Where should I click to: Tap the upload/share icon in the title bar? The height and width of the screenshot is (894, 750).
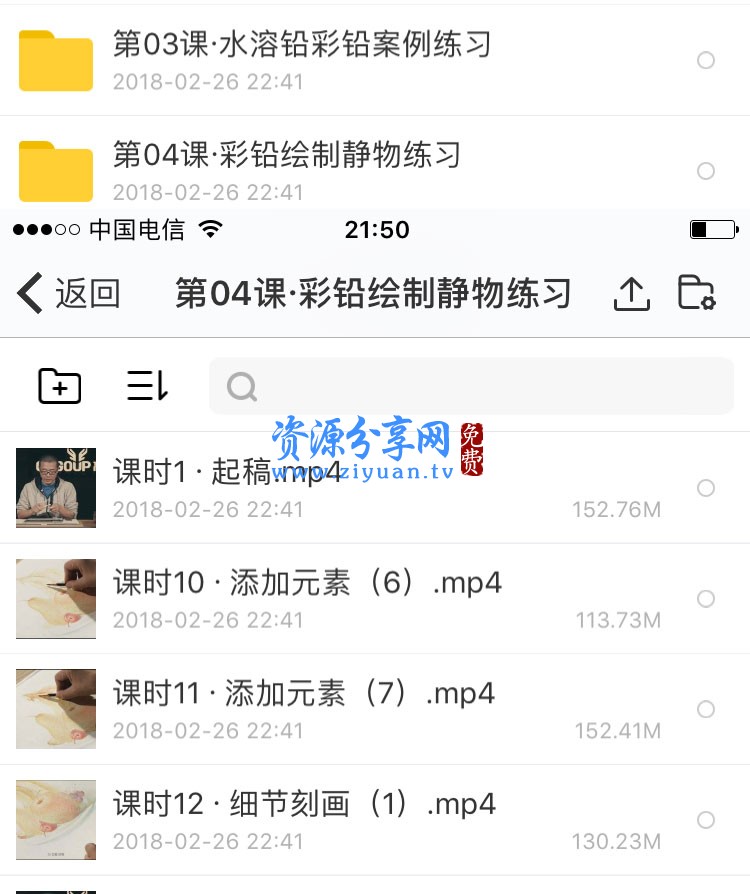tap(631, 292)
